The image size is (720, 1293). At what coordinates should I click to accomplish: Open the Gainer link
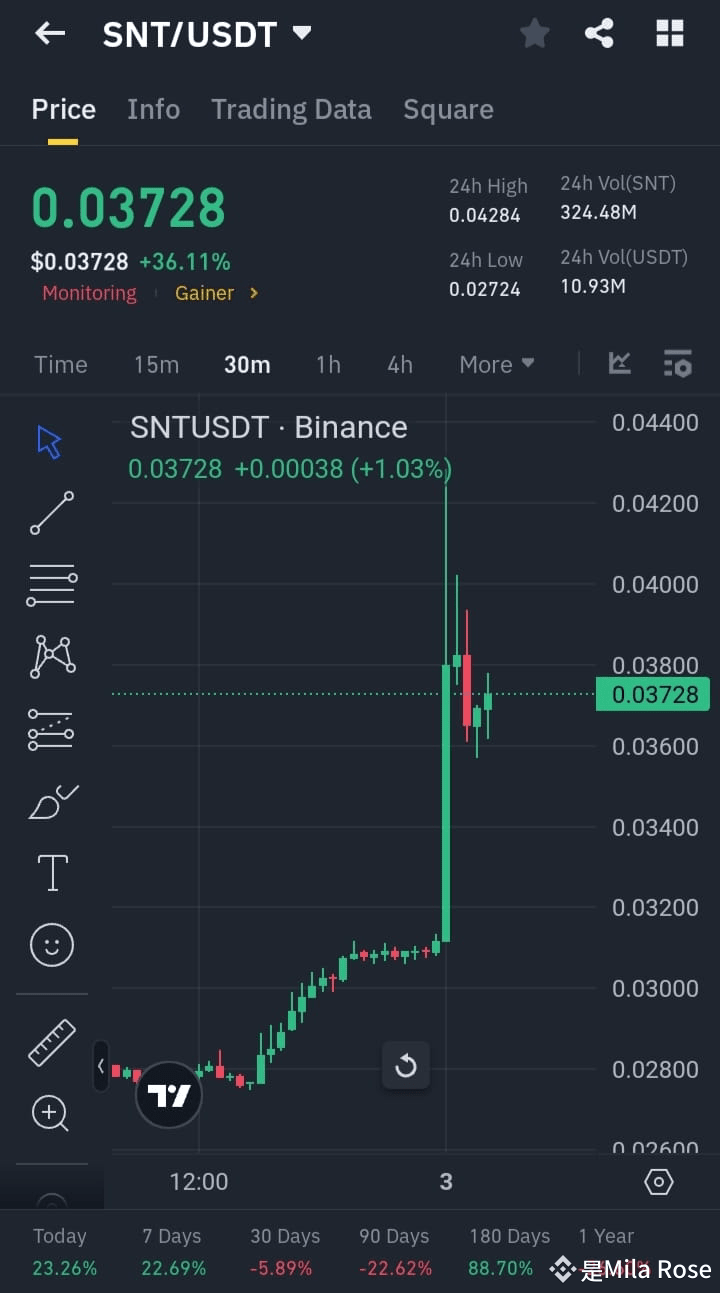pyautogui.click(x=205, y=293)
